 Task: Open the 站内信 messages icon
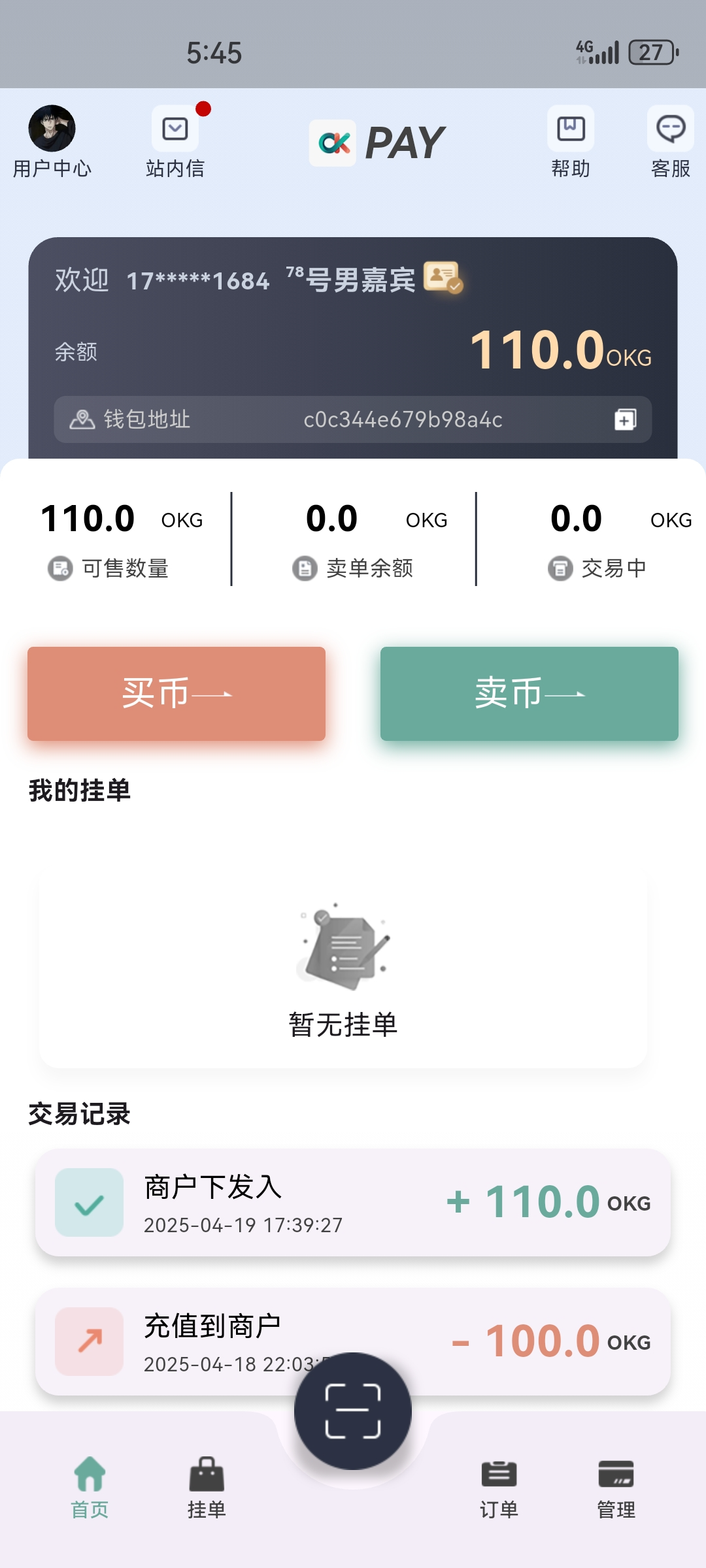pyautogui.click(x=175, y=128)
